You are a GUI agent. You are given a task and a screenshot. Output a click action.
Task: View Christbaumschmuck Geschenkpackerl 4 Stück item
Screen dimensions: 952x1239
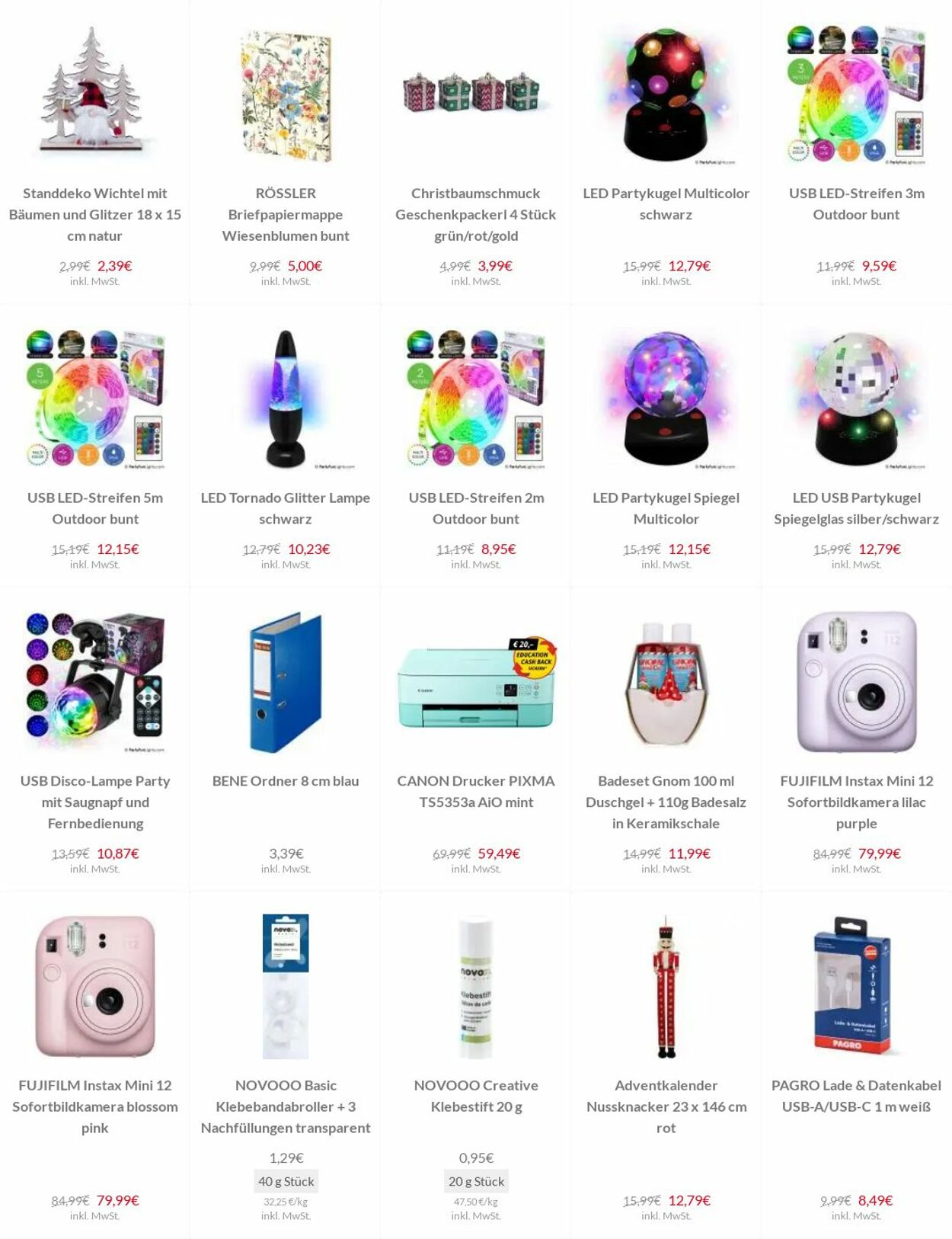tap(475, 214)
